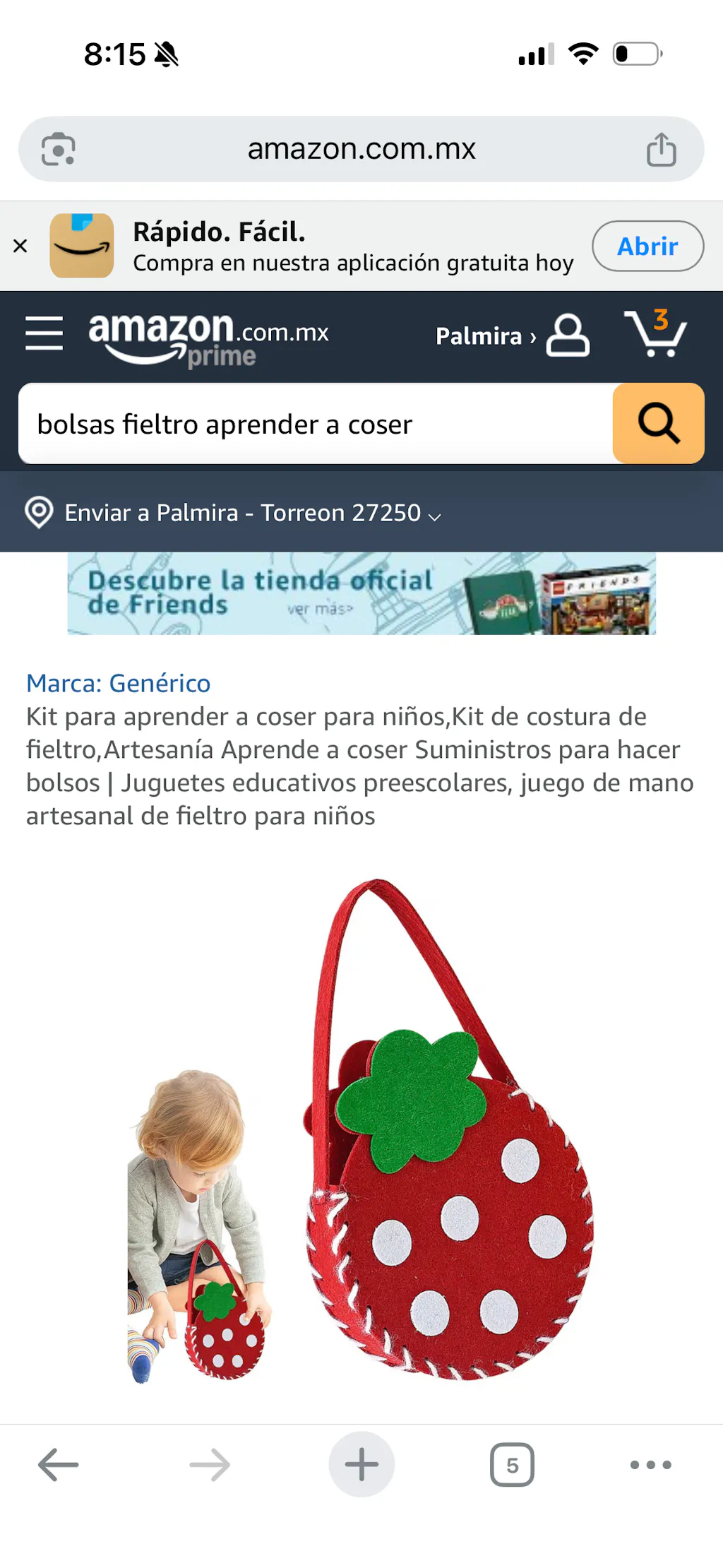The width and height of the screenshot is (723, 1568).
Task: Open the tienda oficial de Friends banner
Action: click(x=361, y=593)
